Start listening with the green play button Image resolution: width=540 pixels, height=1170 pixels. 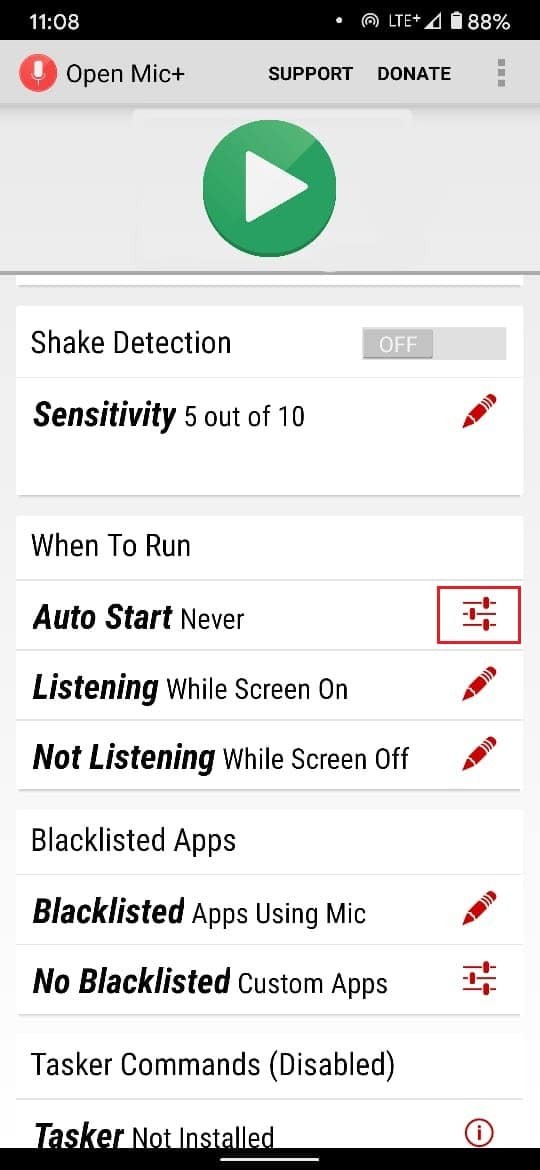[x=269, y=189]
